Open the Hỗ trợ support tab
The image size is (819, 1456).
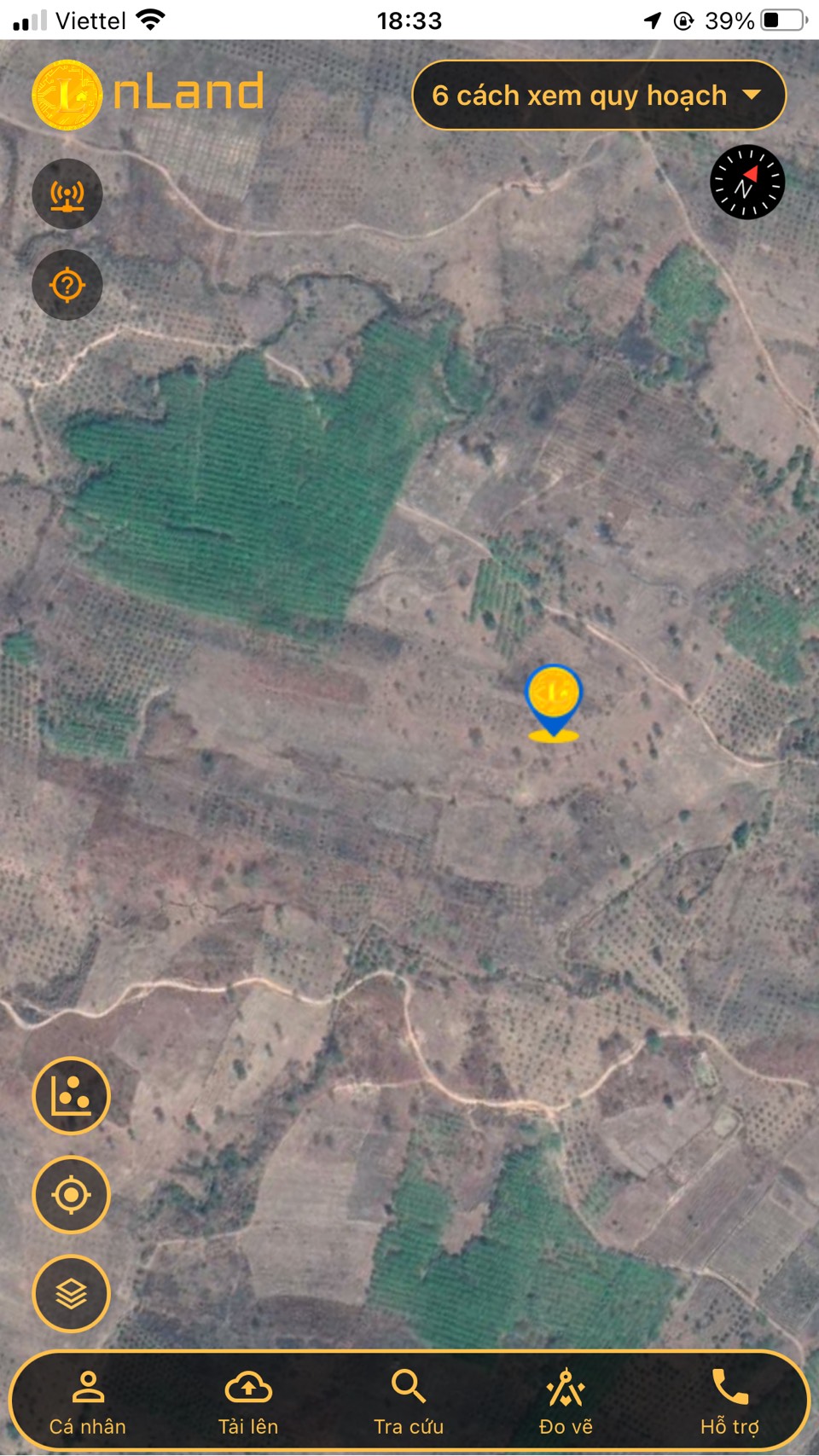click(729, 1403)
